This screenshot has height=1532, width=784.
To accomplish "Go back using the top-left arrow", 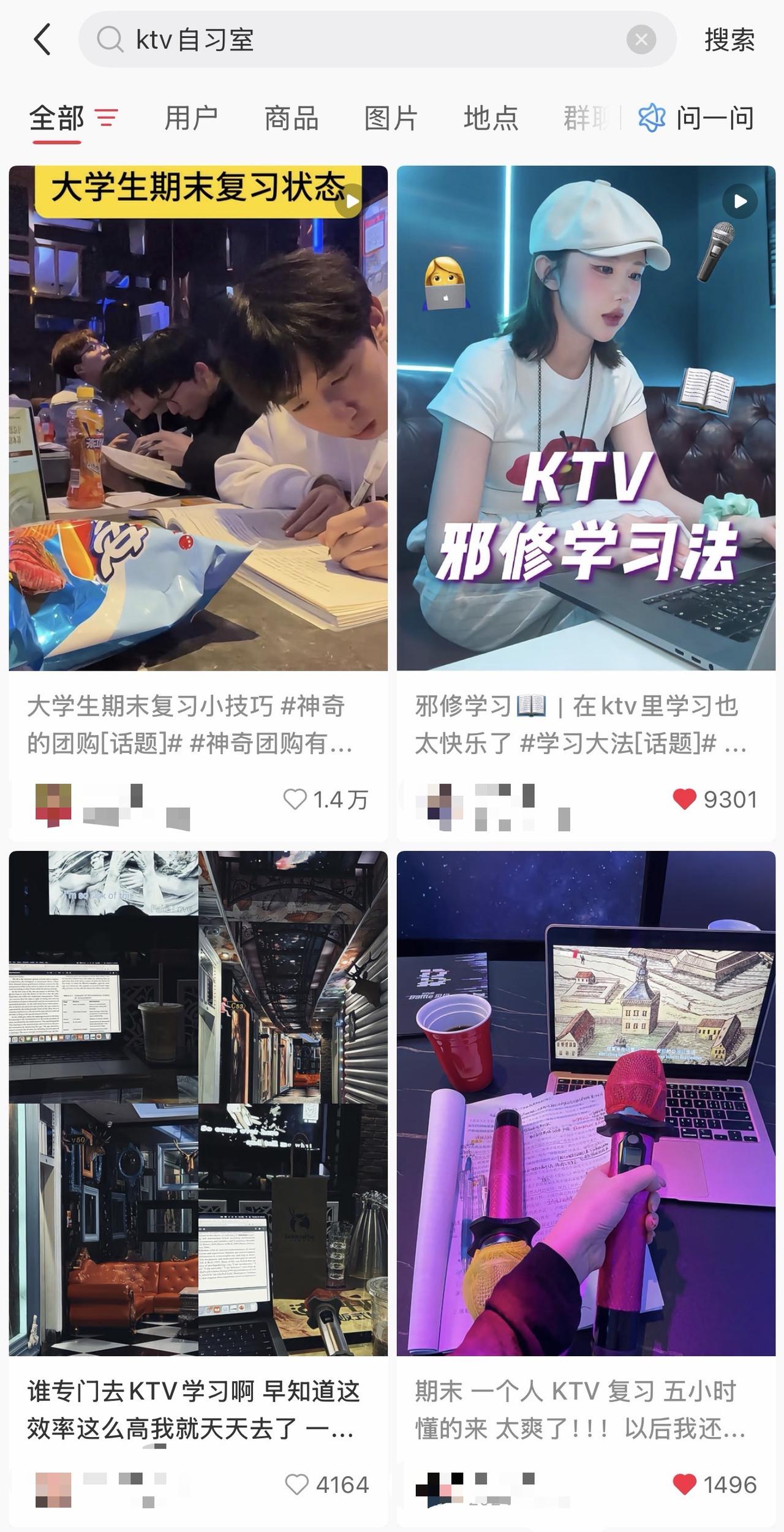I will click(42, 40).
